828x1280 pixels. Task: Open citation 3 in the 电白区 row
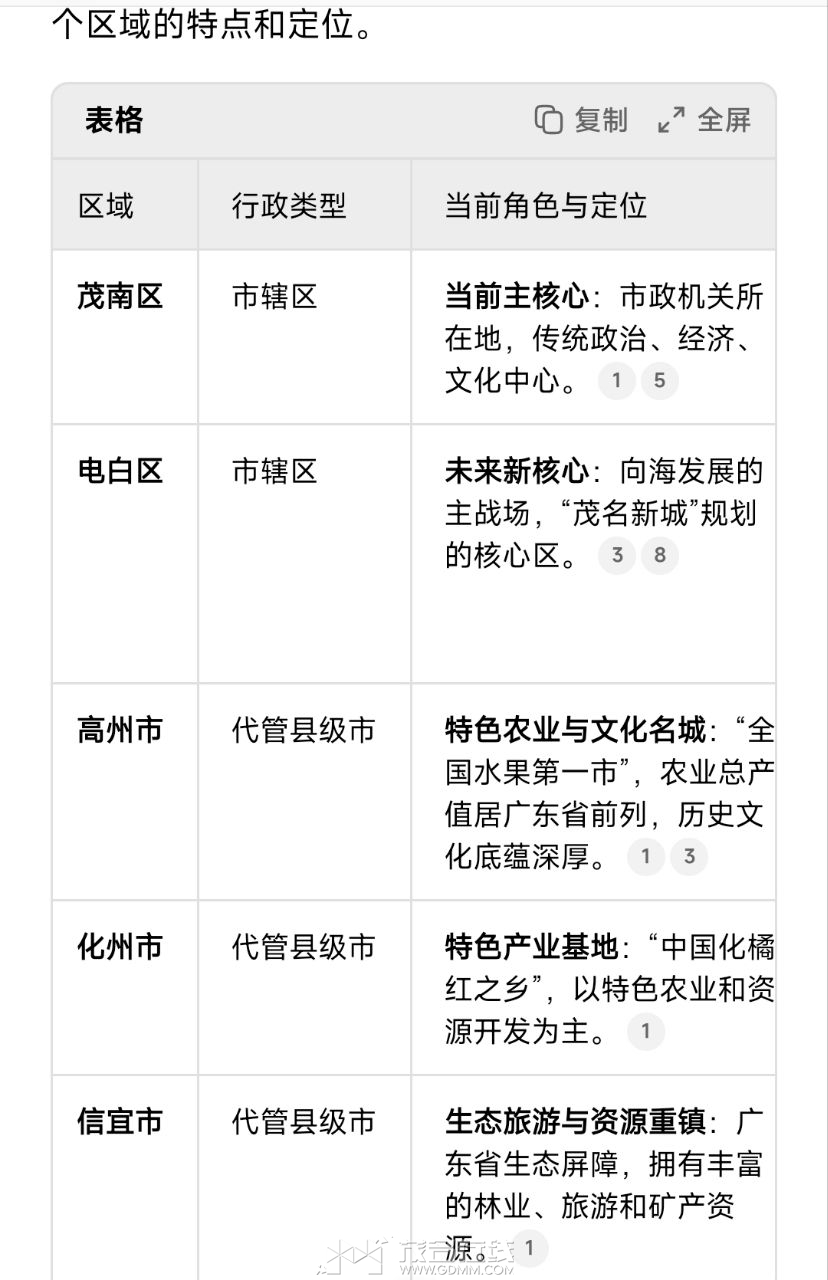click(x=617, y=555)
